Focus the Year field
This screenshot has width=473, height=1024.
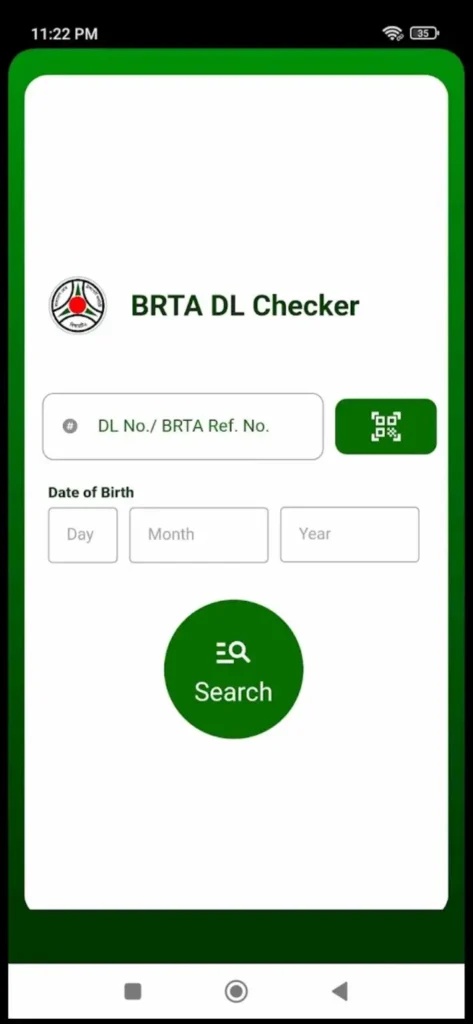[x=350, y=534]
